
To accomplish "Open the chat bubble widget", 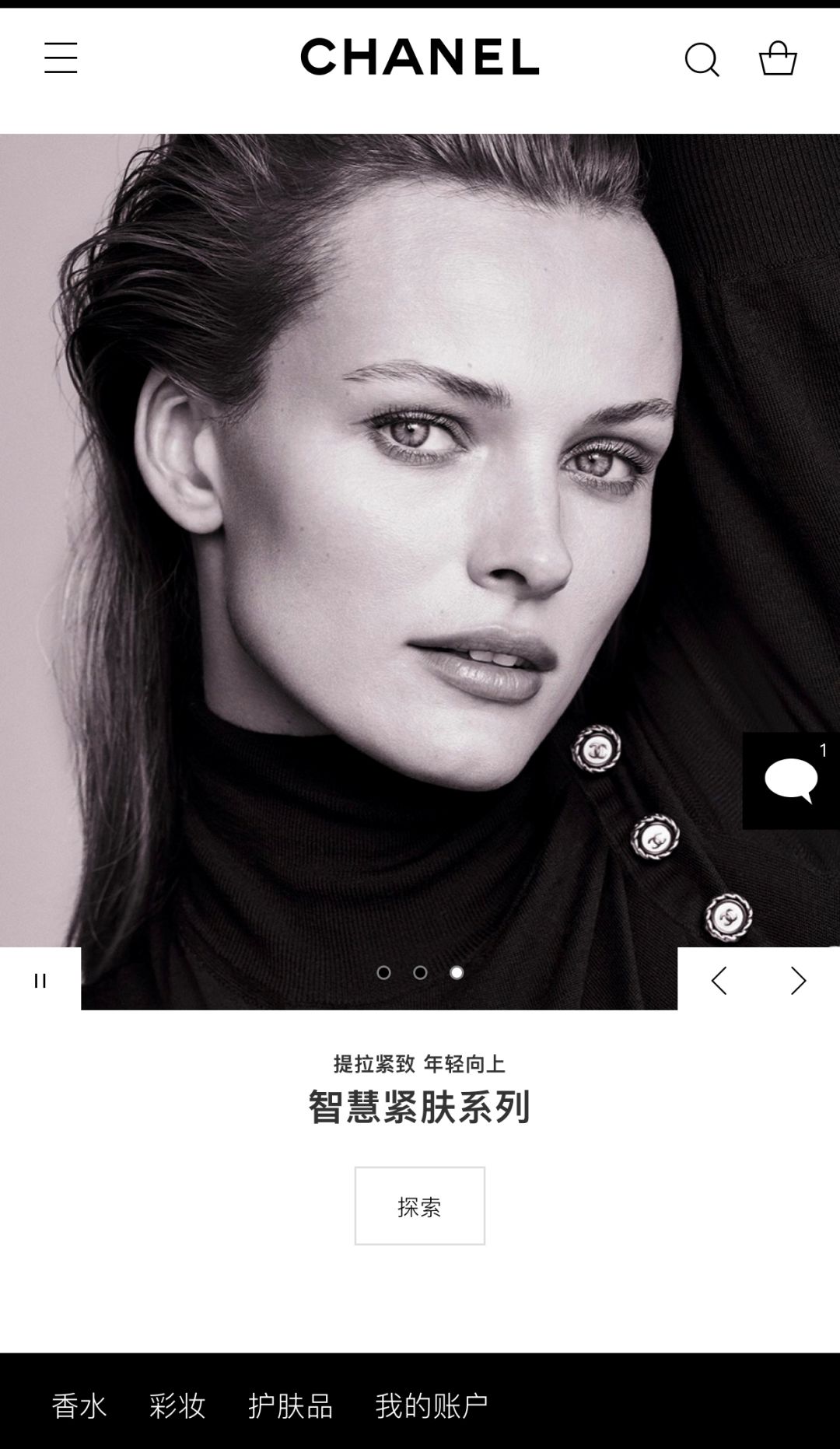I will pyautogui.click(x=791, y=780).
